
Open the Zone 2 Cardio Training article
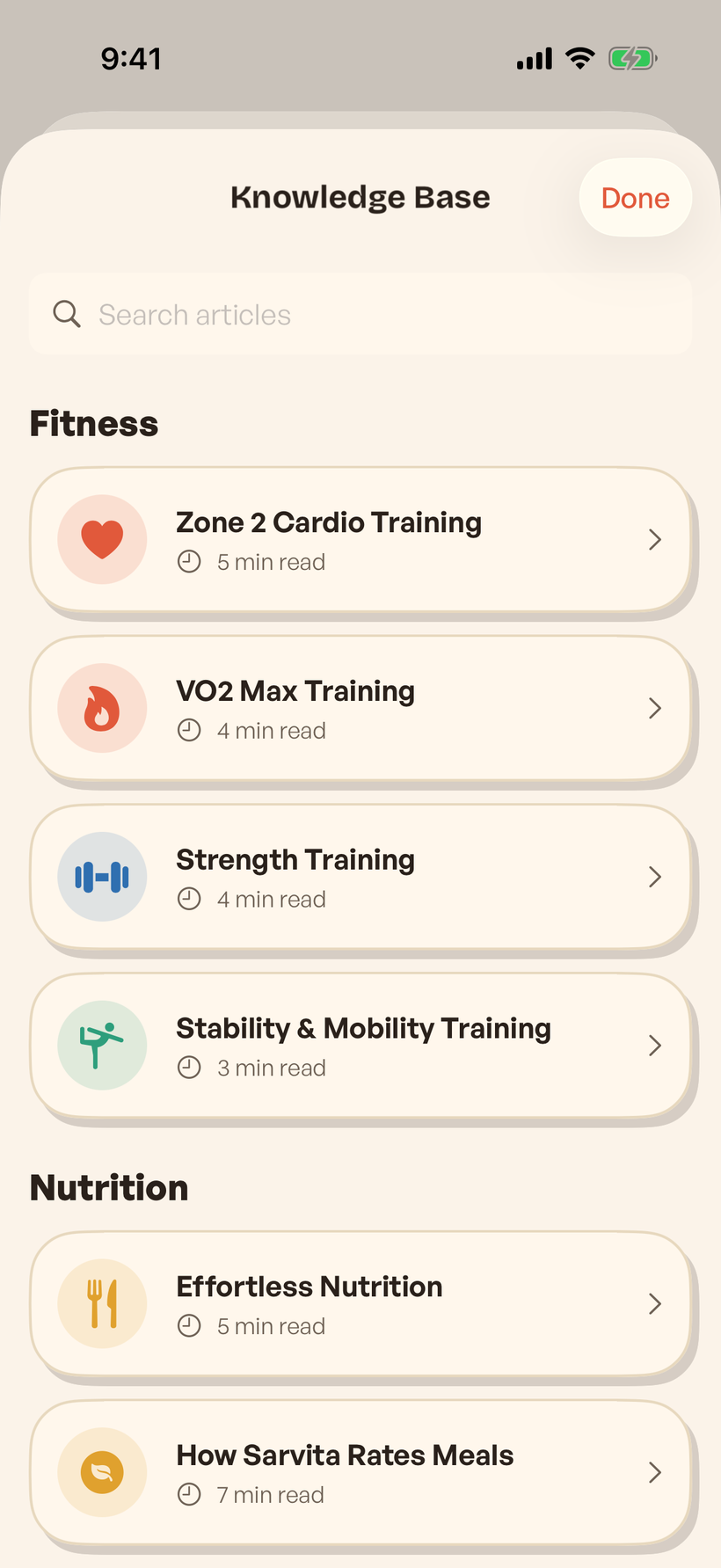pos(360,539)
